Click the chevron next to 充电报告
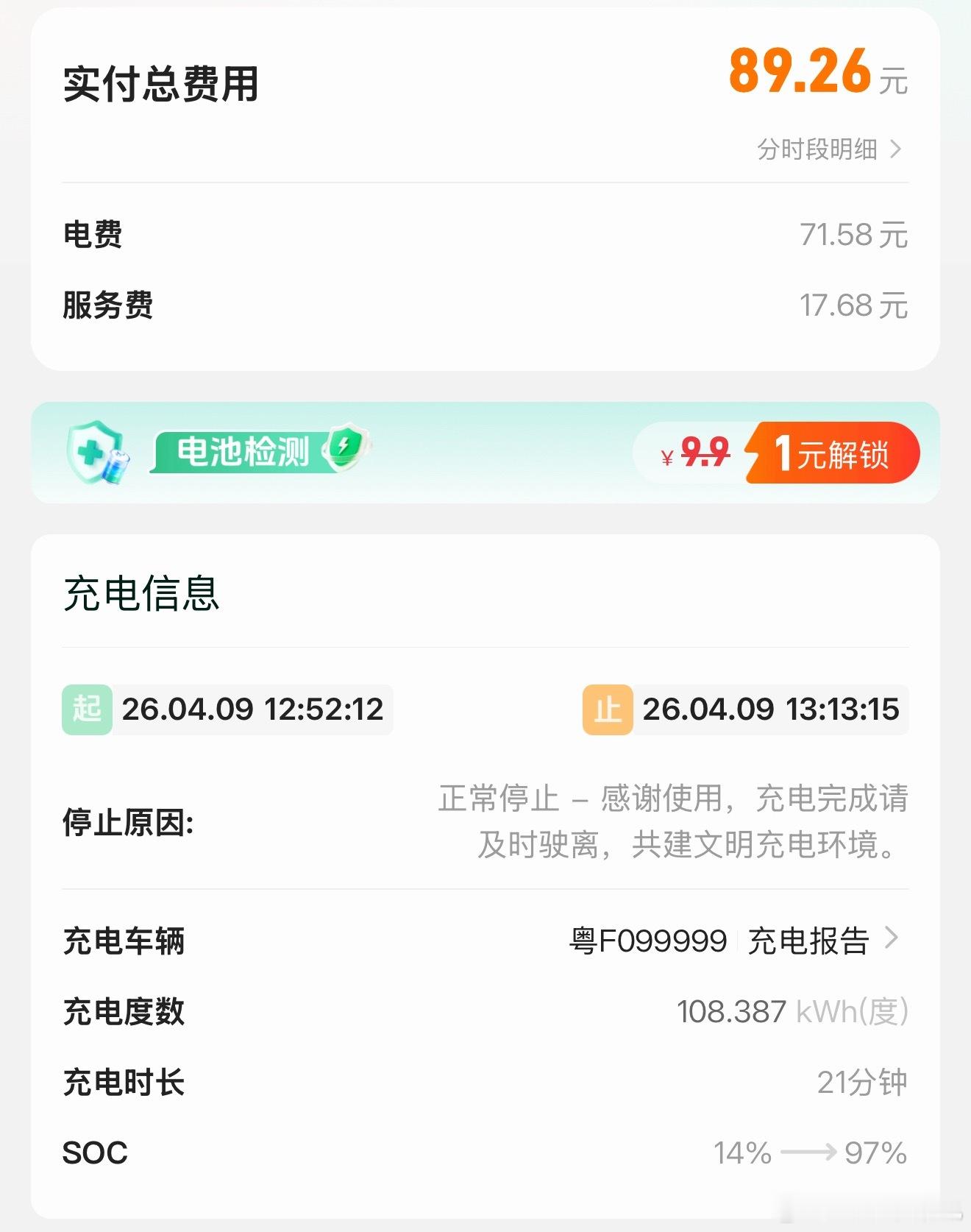Viewport: 971px width, 1232px height. tap(894, 938)
